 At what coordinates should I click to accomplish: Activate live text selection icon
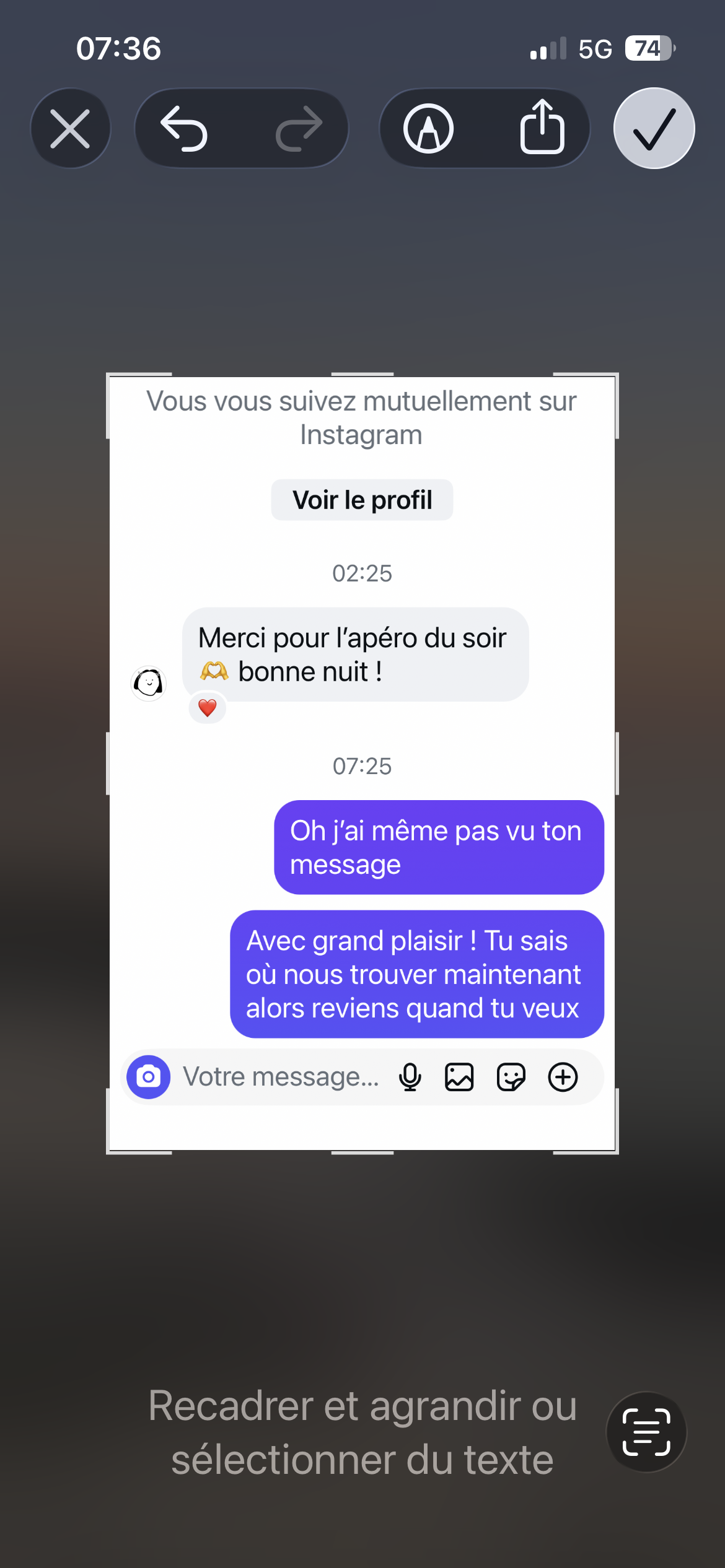(x=646, y=1432)
